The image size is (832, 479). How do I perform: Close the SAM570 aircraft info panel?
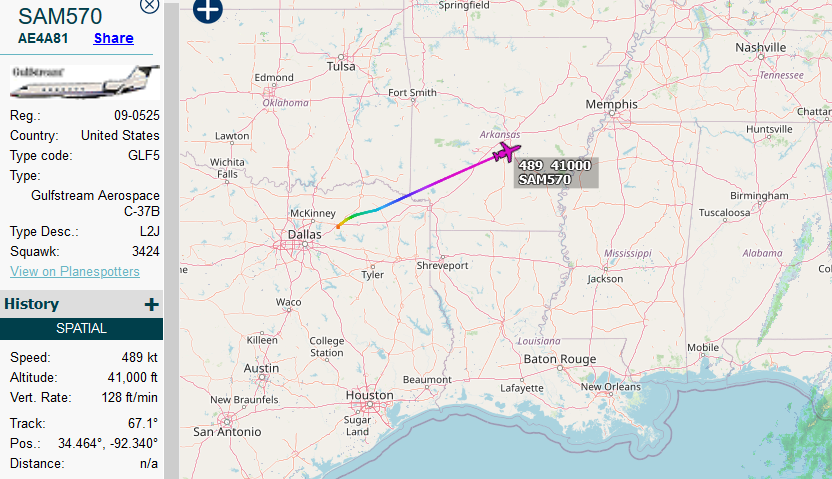149,5
